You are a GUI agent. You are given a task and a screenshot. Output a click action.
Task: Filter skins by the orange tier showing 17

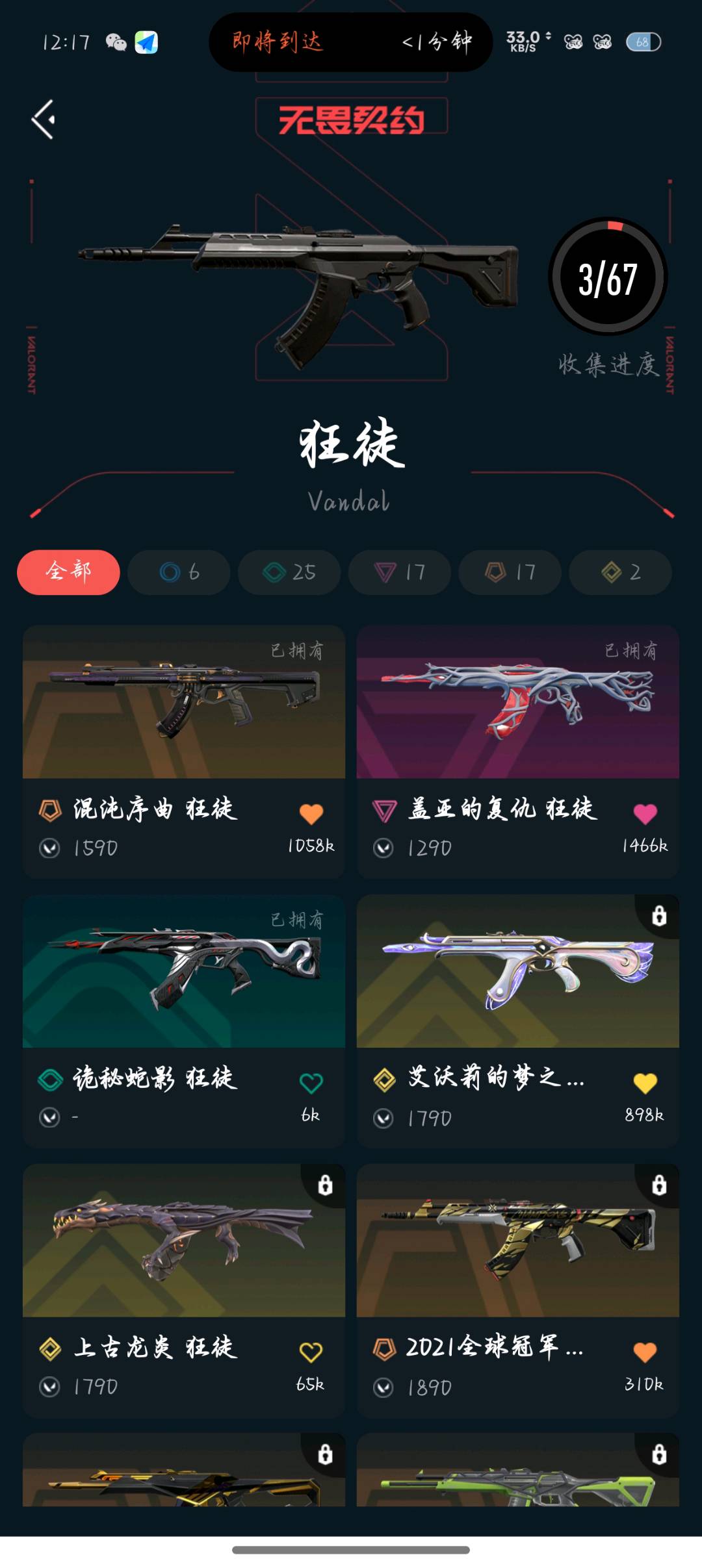coord(510,572)
